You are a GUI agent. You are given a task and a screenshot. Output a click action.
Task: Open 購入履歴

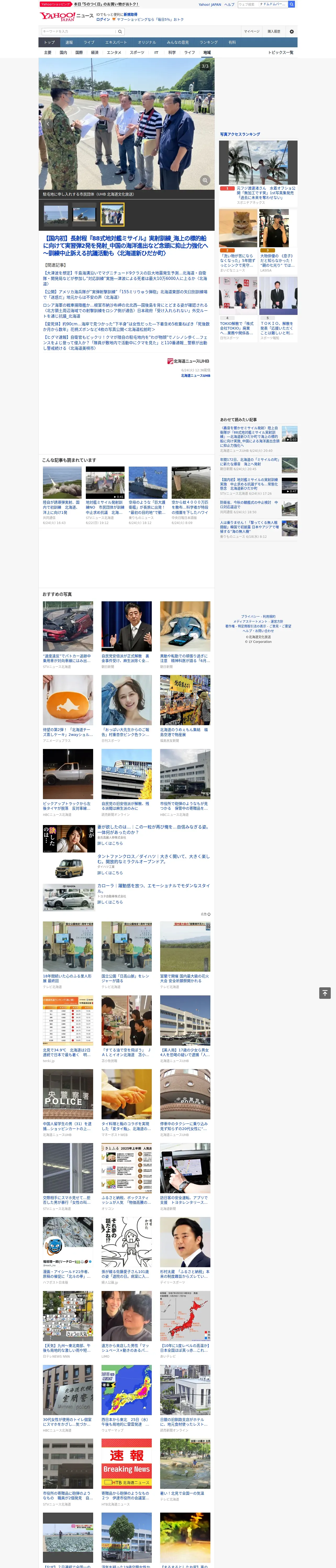[274, 32]
